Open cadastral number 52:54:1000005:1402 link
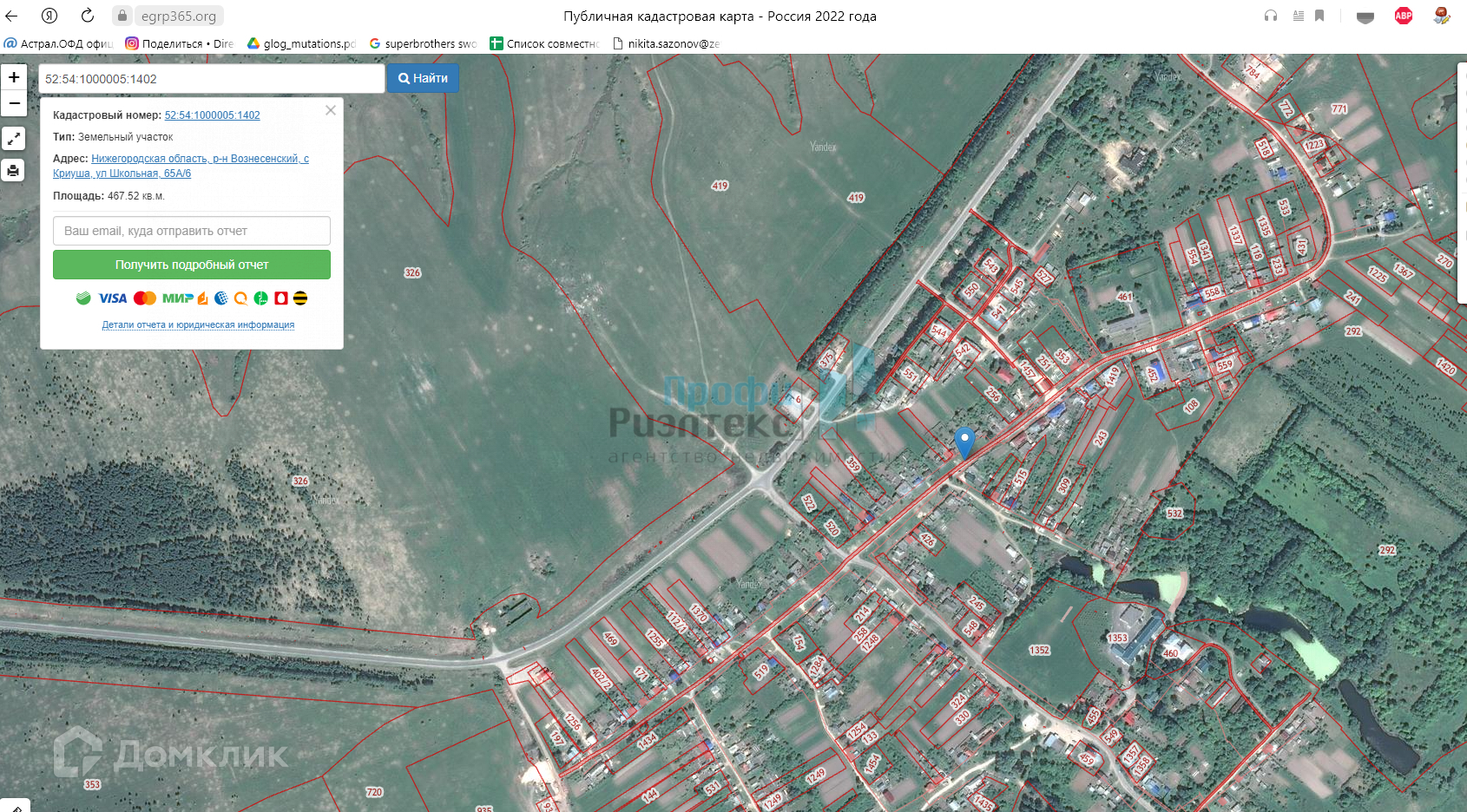Screen dimensions: 1467x812 (x=212, y=115)
